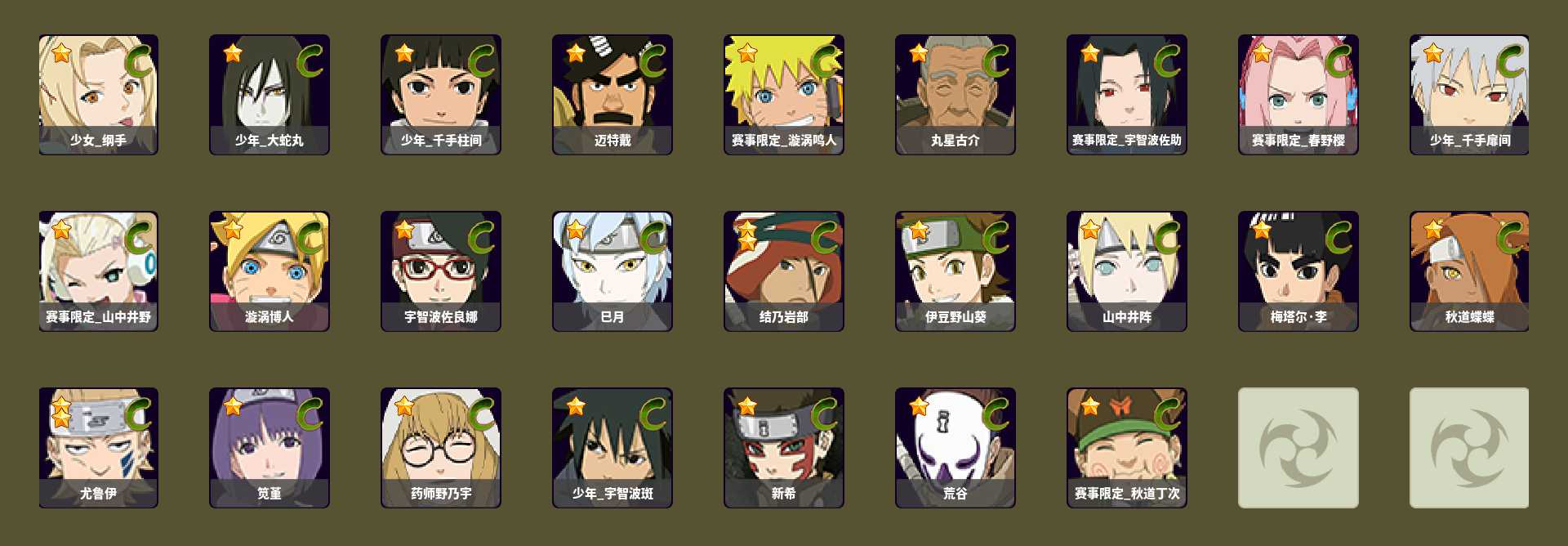This screenshot has width=1568, height=546.
Task: Pick the 秋道蝶蝶 character tile
Action: point(1469,271)
